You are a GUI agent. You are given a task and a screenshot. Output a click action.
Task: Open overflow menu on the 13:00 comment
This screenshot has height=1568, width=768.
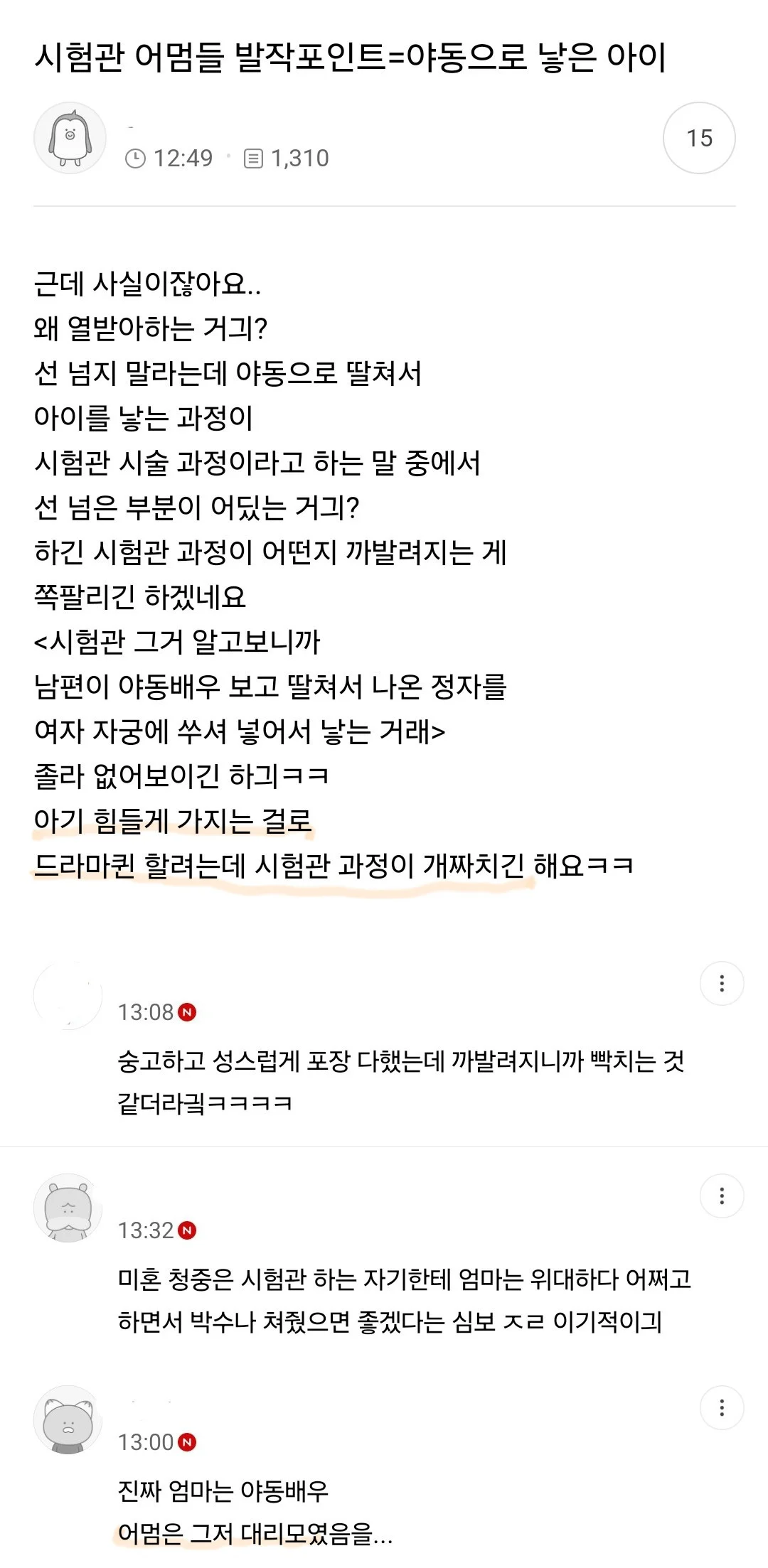pos(722,1407)
